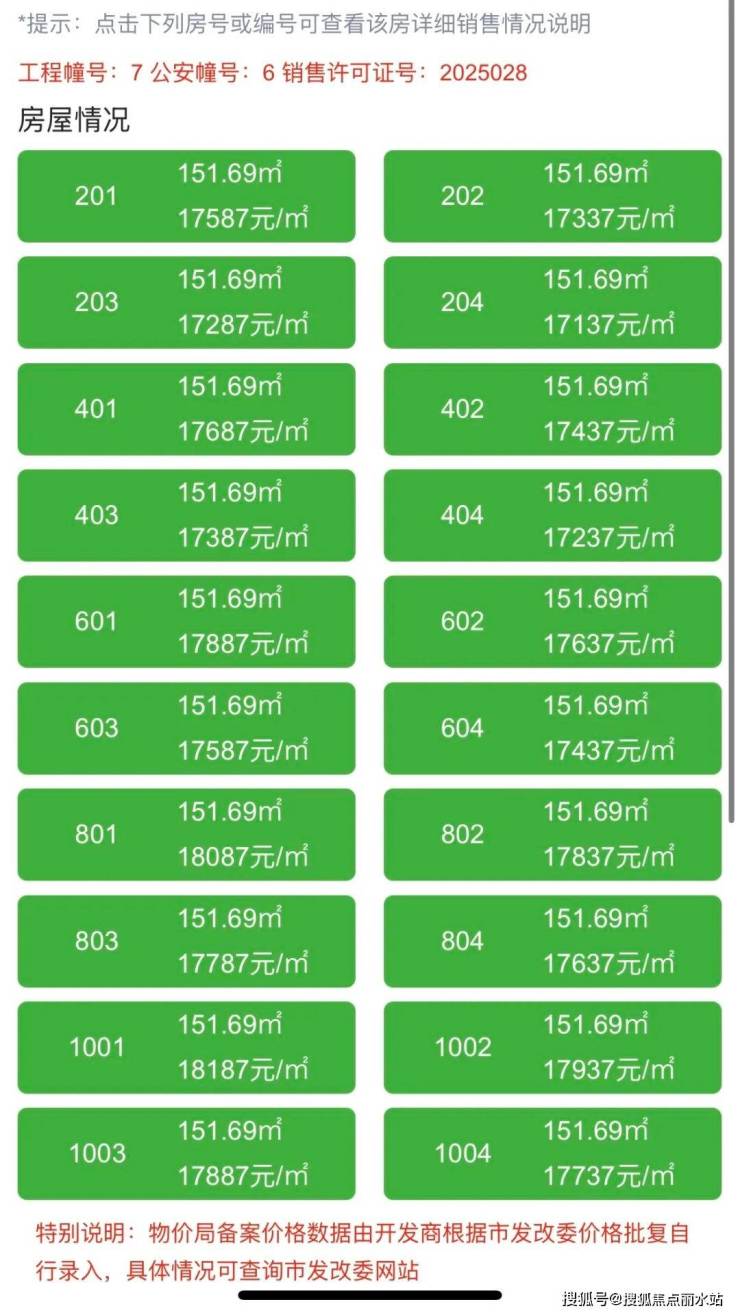Tap room 204 listing
Image resolution: width=740 pixels, height=1315 pixels.
coord(552,302)
